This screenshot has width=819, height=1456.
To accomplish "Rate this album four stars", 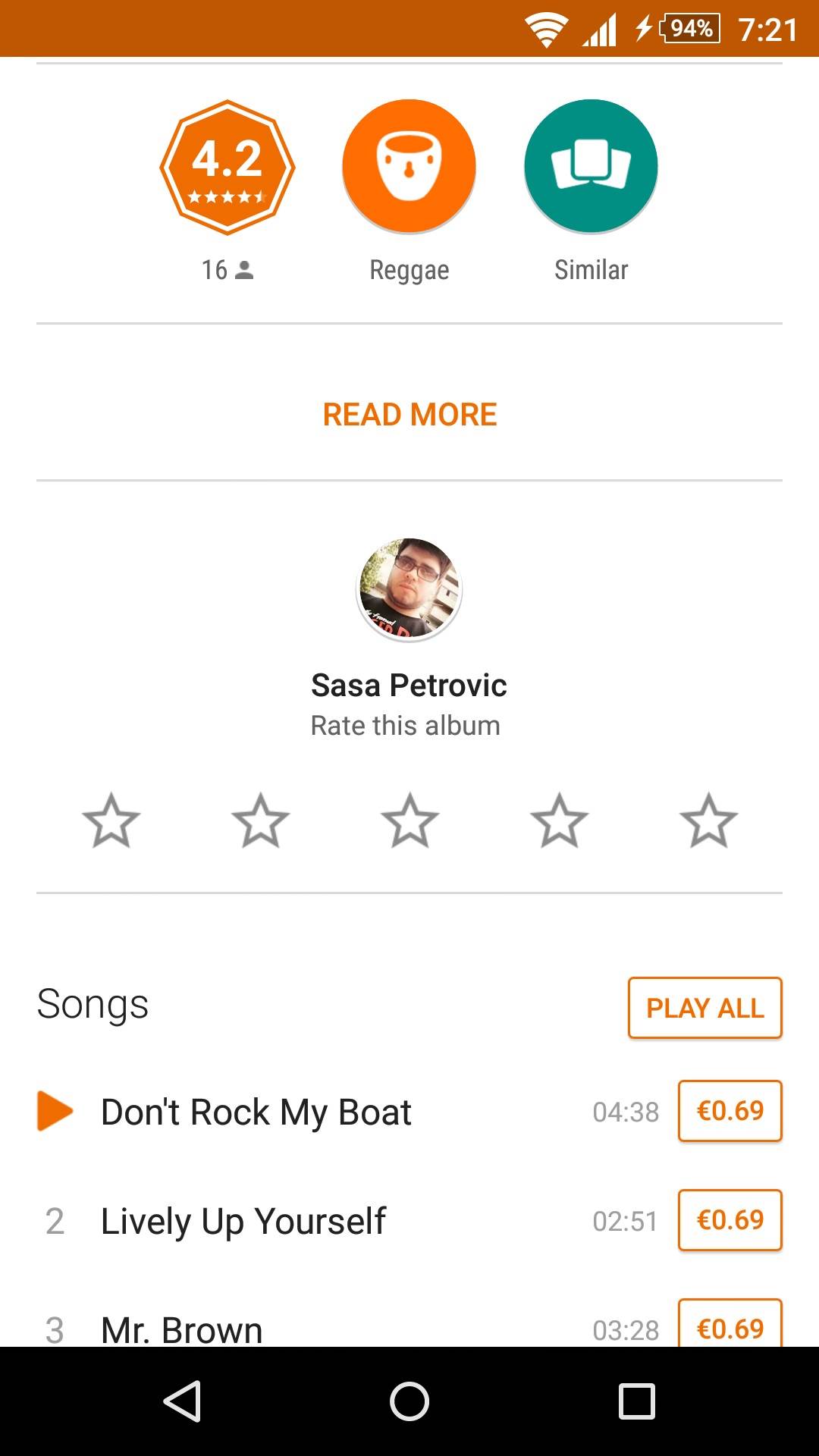I will (x=559, y=821).
